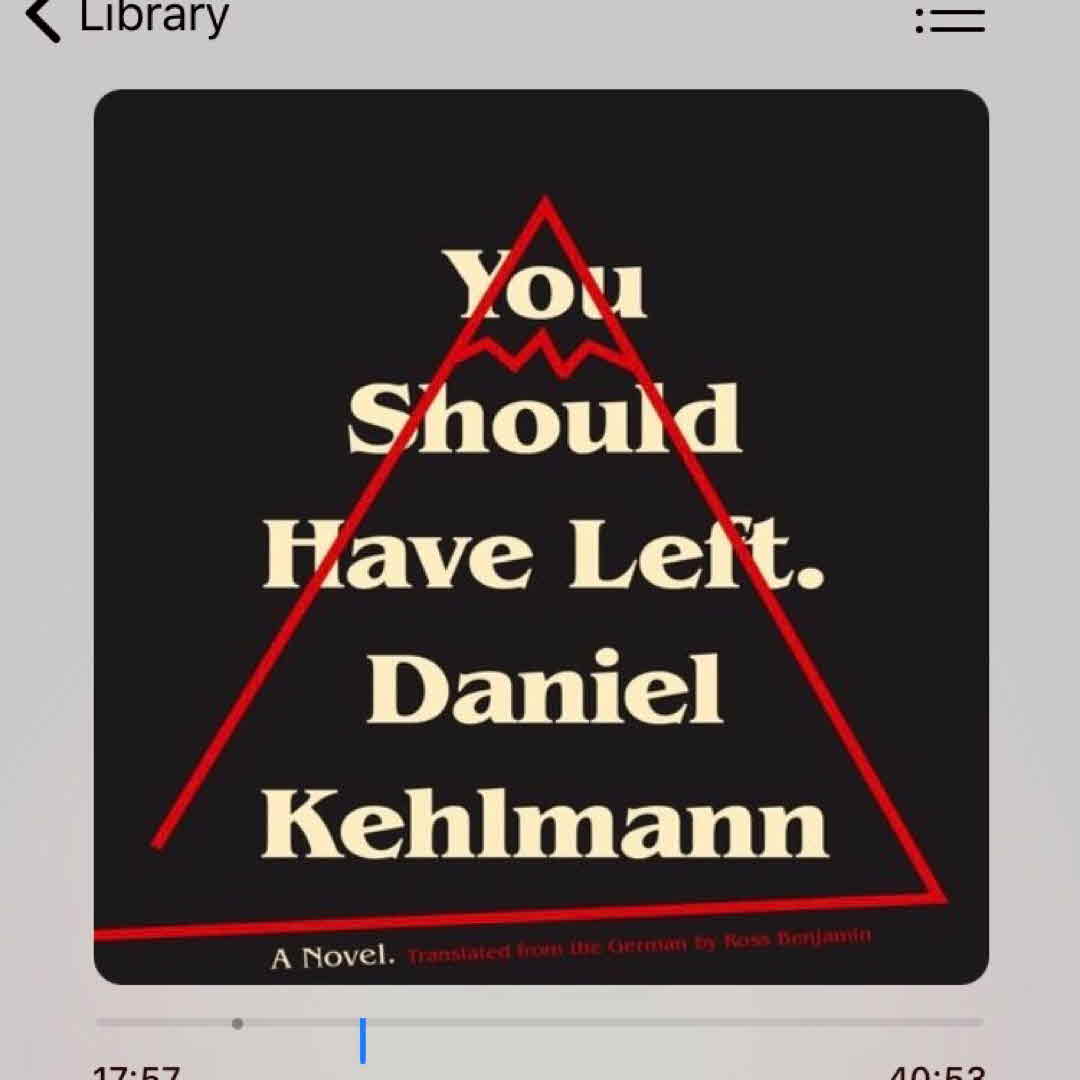The width and height of the screenshot is (1080, 1080).
Task: Open the table of contents list
Action: pos(950,20)
